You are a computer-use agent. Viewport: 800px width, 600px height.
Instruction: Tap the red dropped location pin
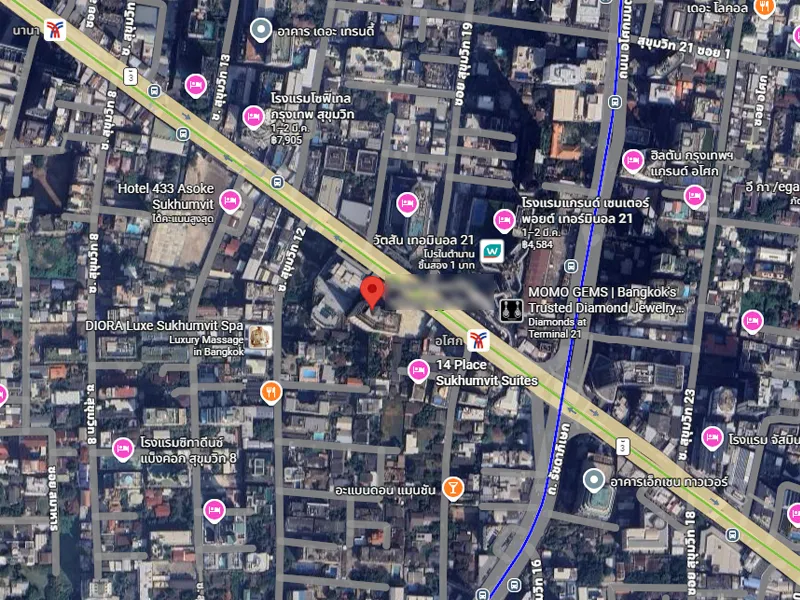pos(373,293)
